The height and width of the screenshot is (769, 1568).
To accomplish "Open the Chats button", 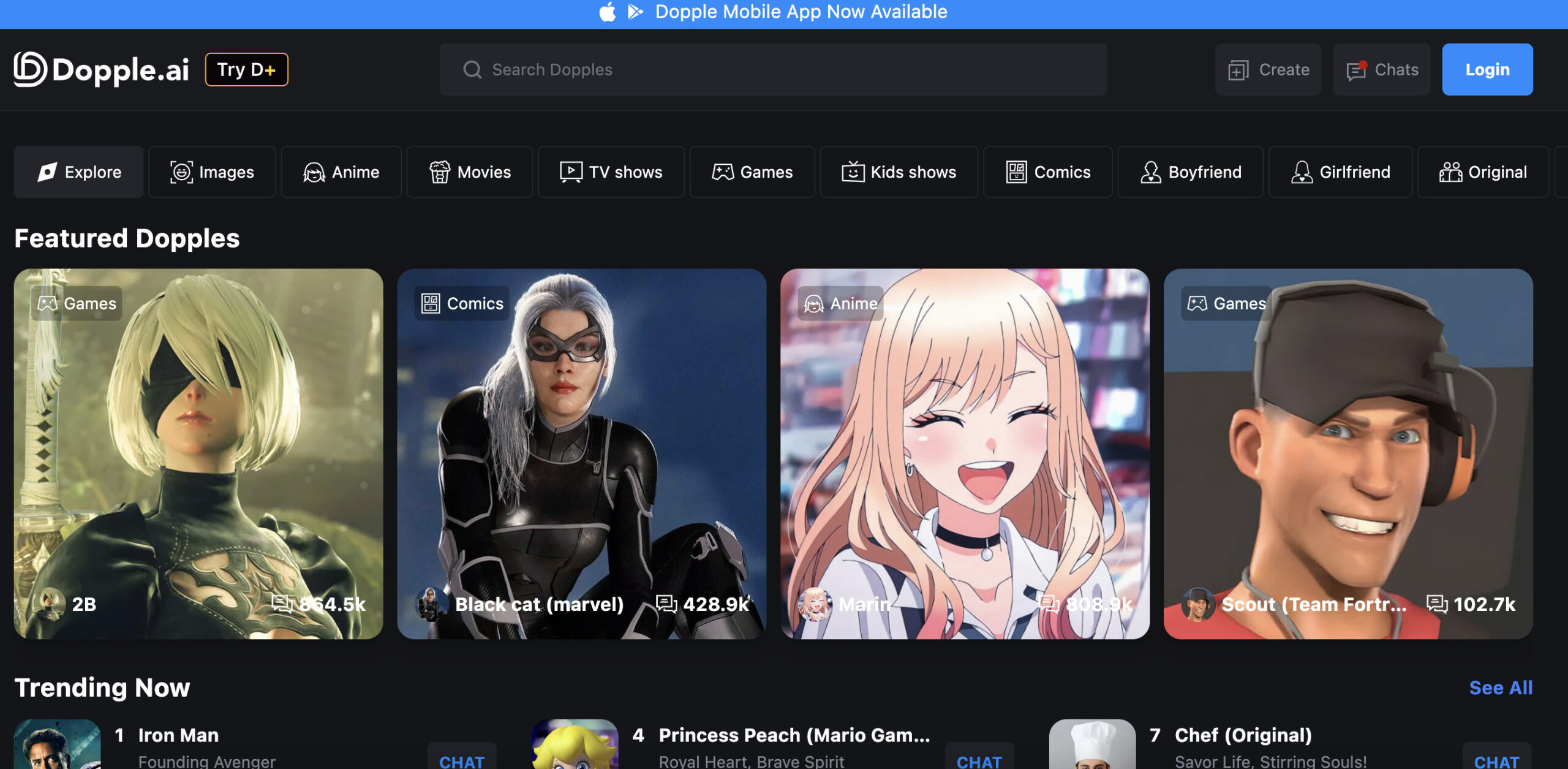I will pos(1382,69).
